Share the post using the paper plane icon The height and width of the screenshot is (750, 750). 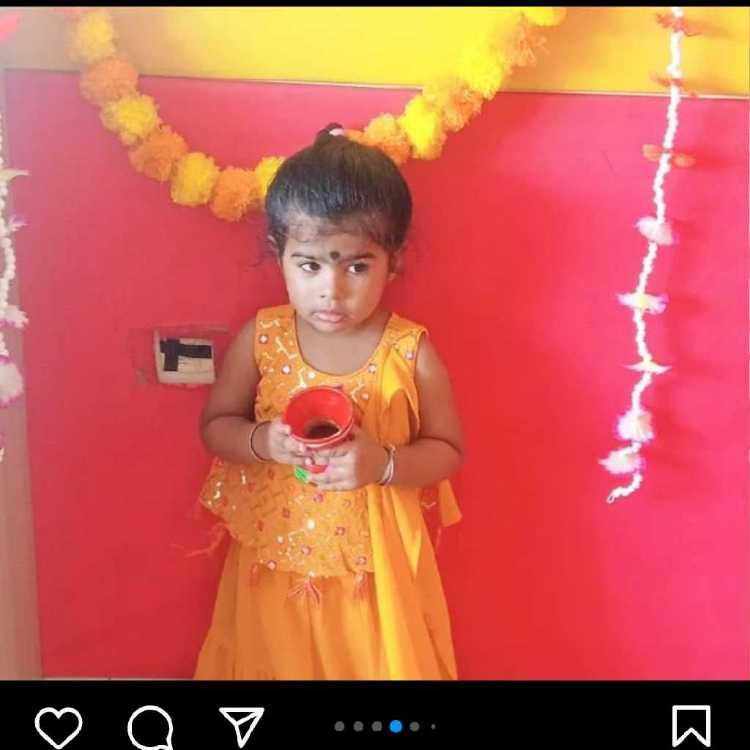pos(241,726)
